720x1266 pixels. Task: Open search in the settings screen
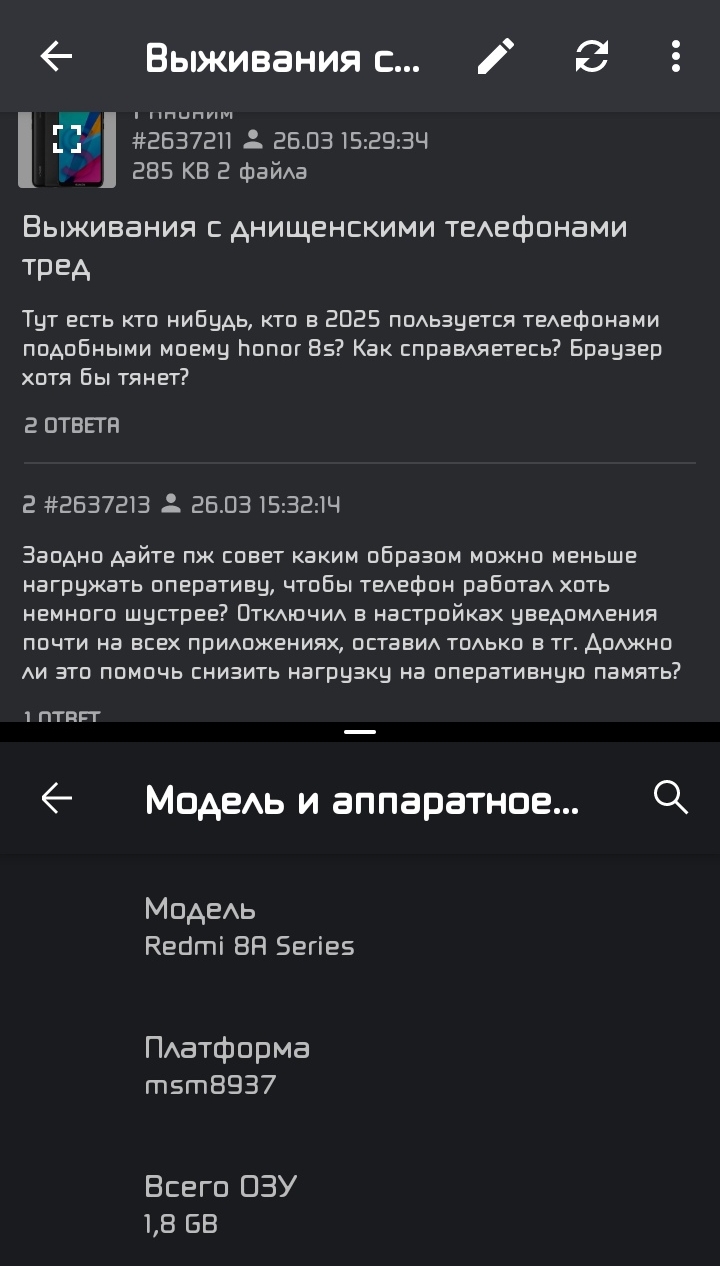point(670,798)
